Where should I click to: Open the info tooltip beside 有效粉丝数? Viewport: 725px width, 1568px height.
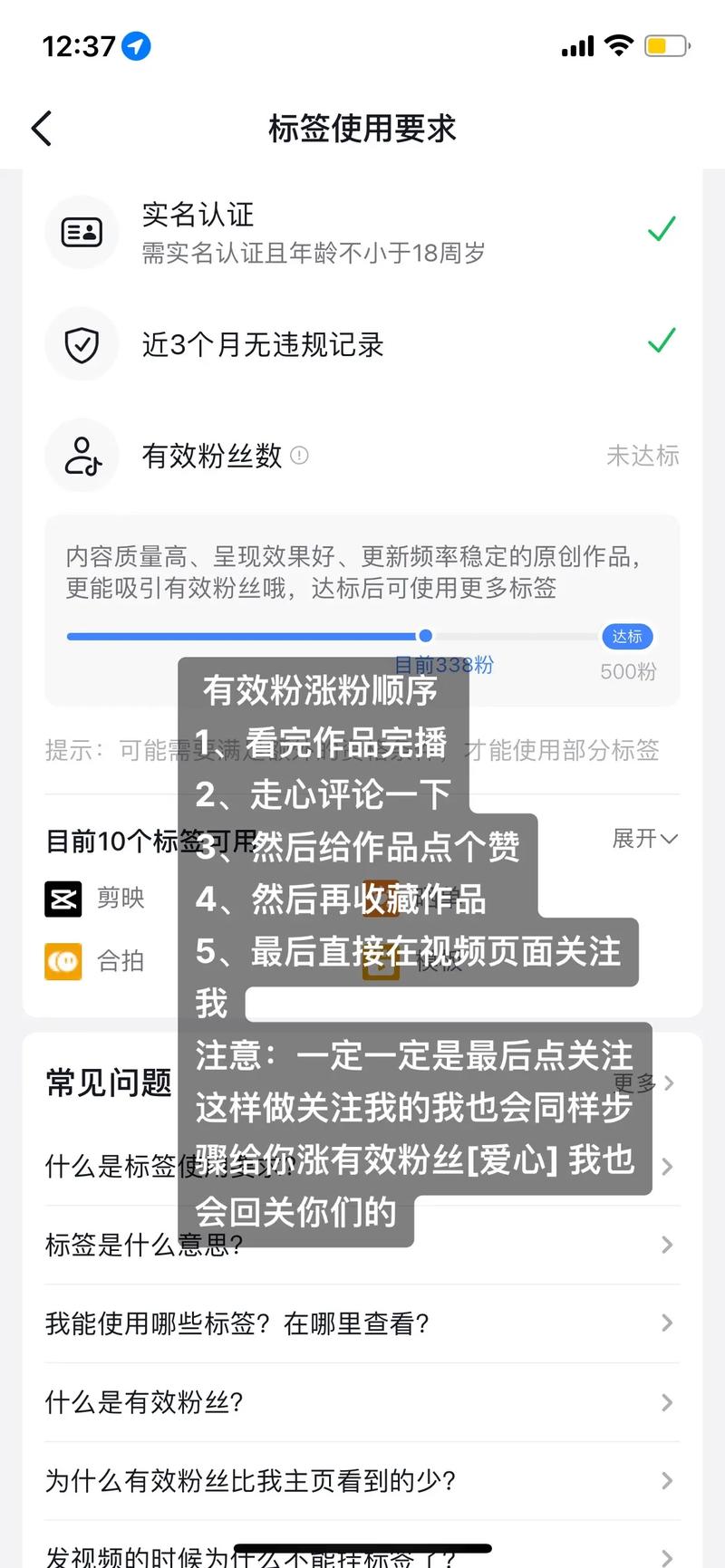click(299, 456)
